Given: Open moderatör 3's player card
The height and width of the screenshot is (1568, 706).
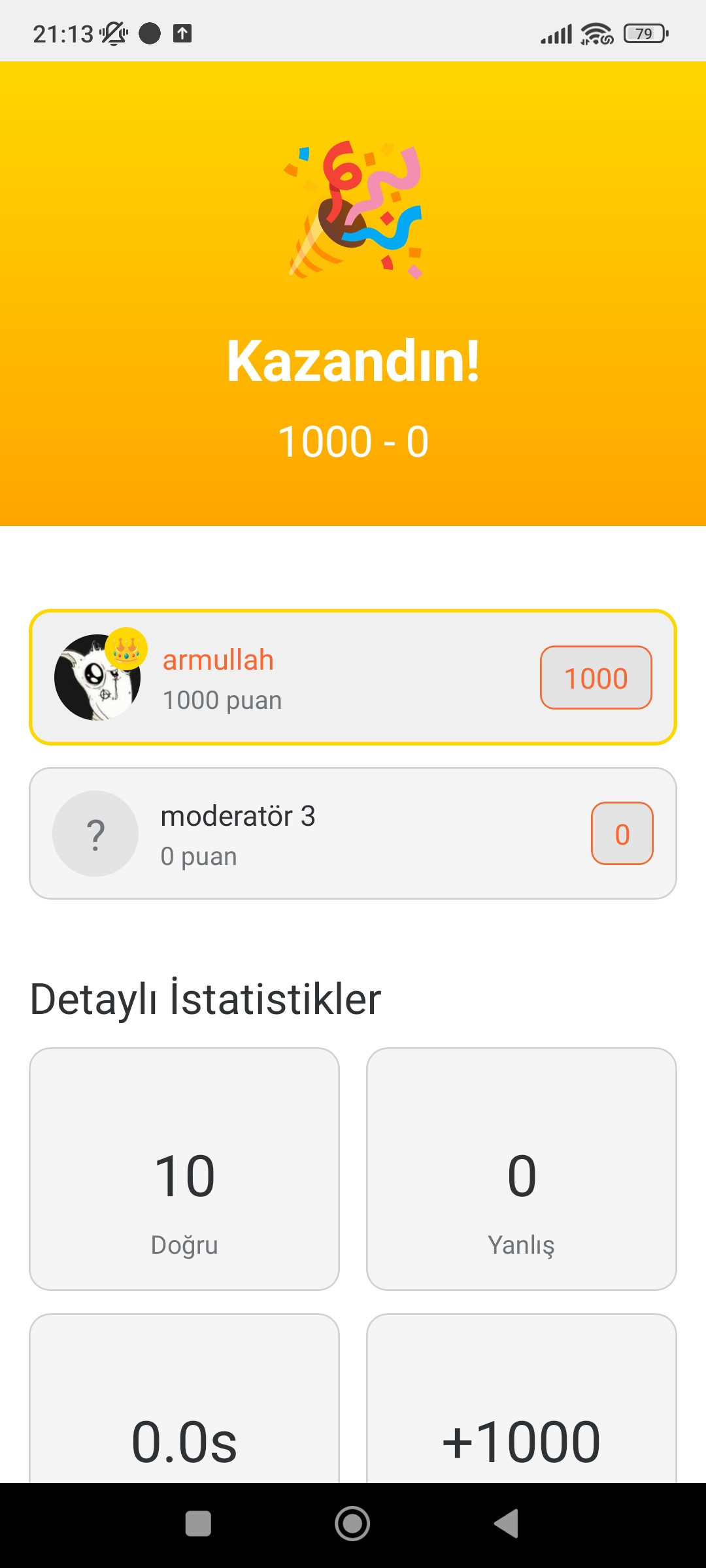Looking at the screenshot, I should click(x=353, y=834).
